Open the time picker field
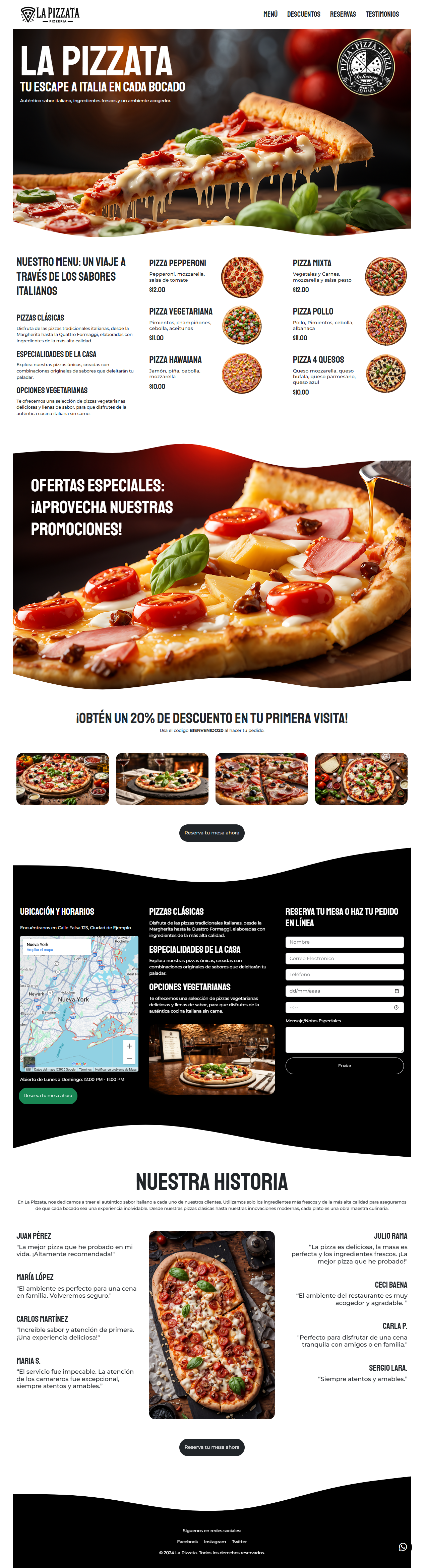 click(344, 1007)
